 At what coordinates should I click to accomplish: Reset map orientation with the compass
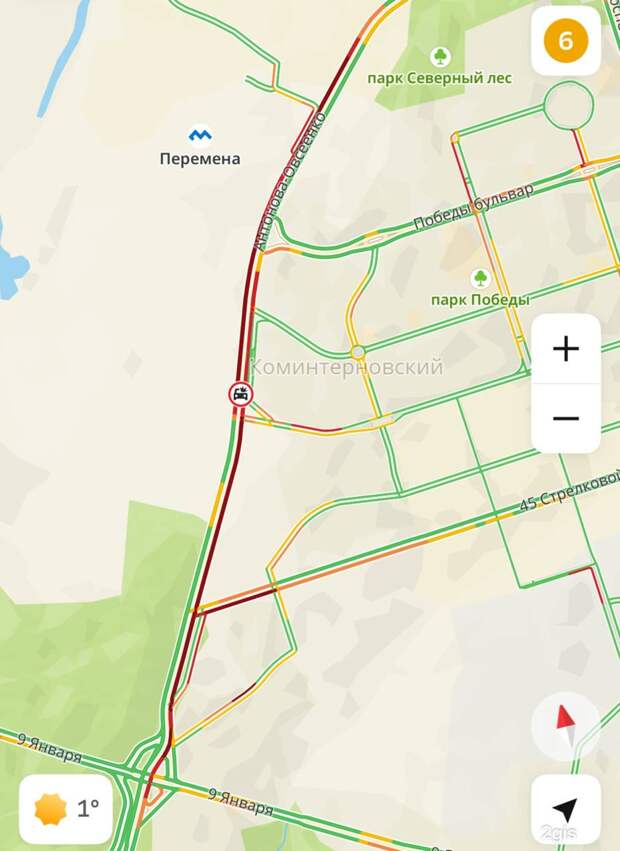[x=566, y=725]
